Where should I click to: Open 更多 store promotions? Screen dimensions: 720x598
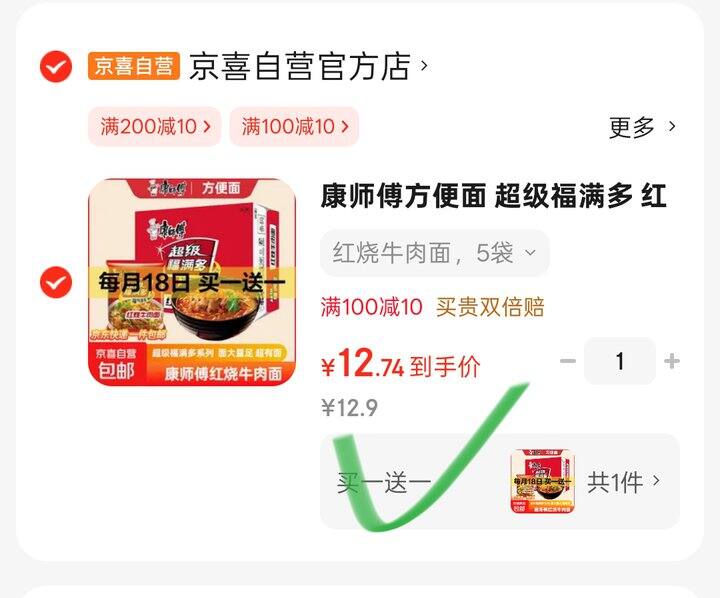(642, 127)
